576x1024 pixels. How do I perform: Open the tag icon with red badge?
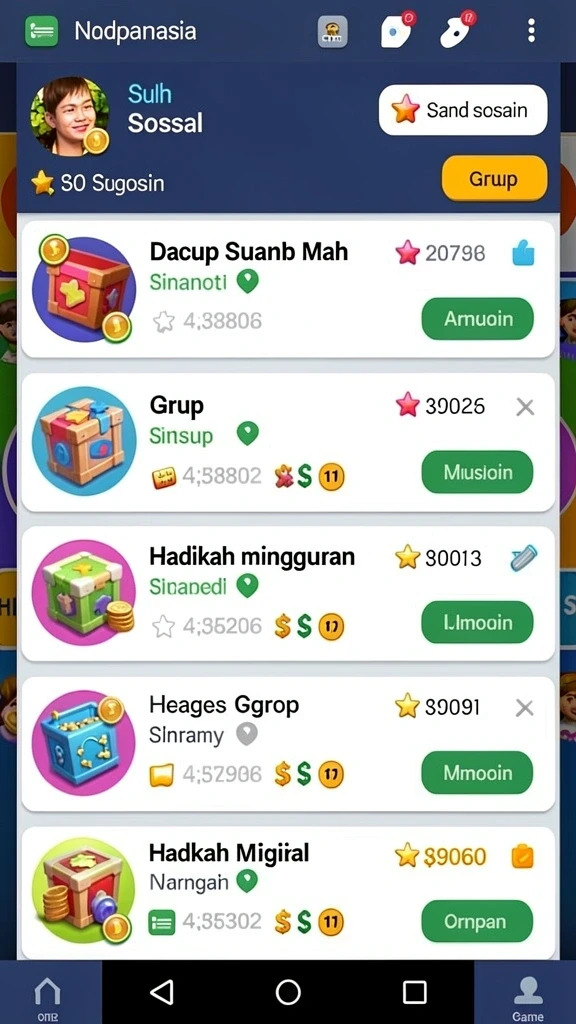[397, 31]
